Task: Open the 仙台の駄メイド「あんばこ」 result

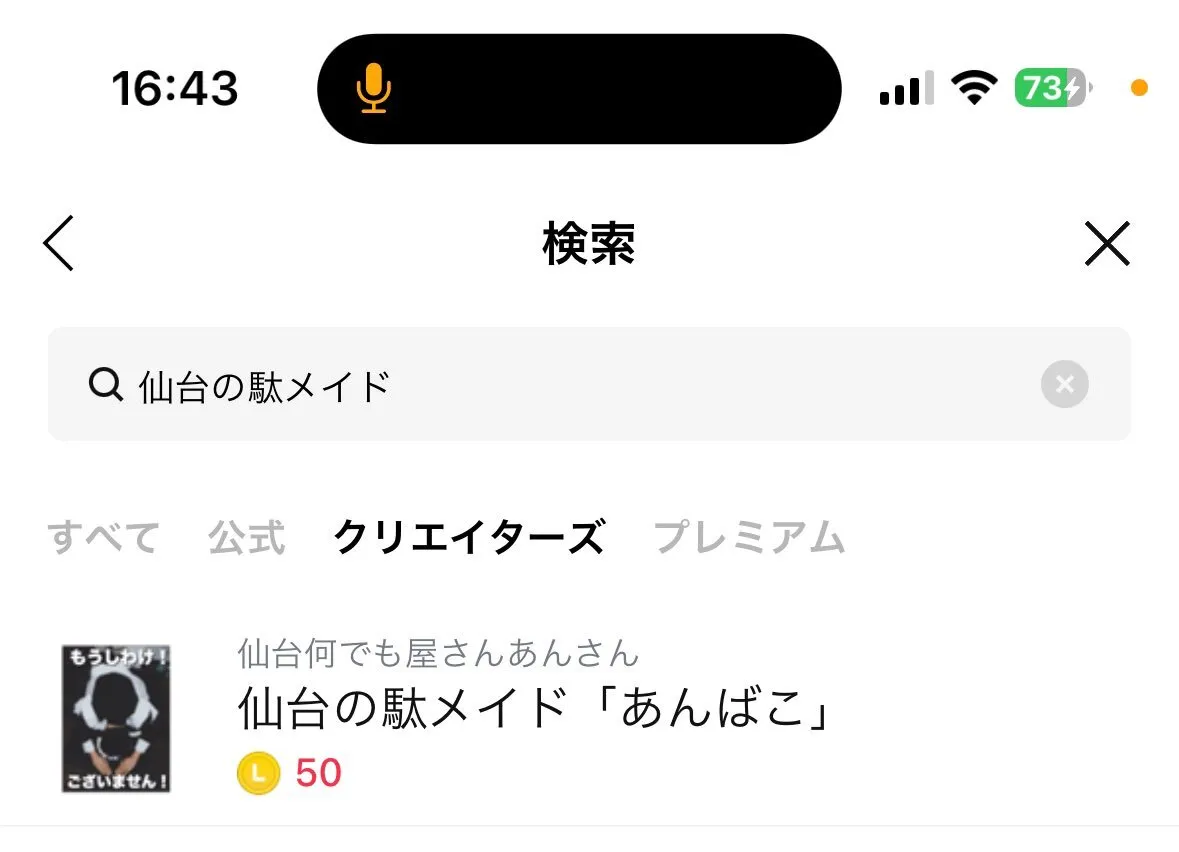Action: click(535, 711)
